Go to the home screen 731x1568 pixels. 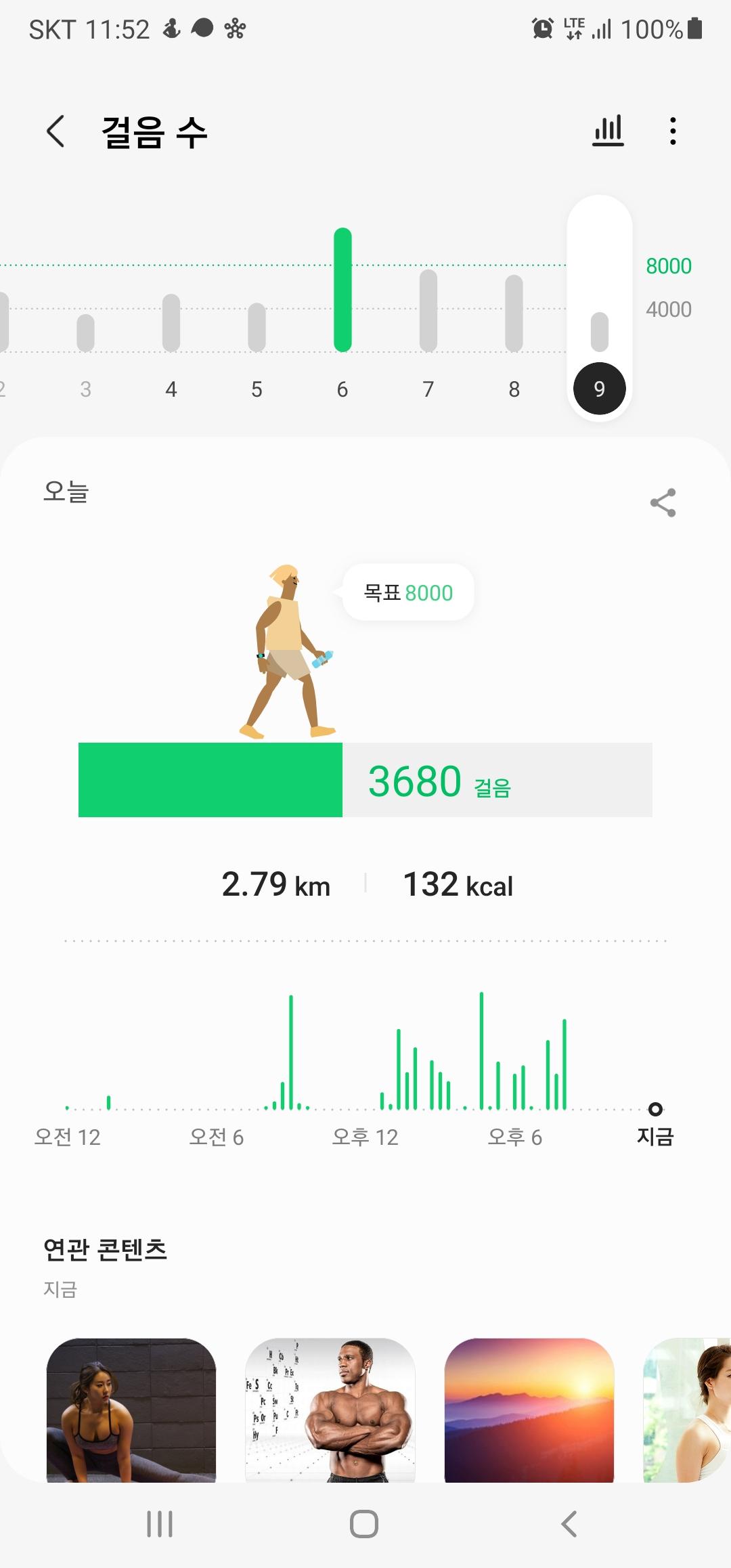click(364, 1524)
